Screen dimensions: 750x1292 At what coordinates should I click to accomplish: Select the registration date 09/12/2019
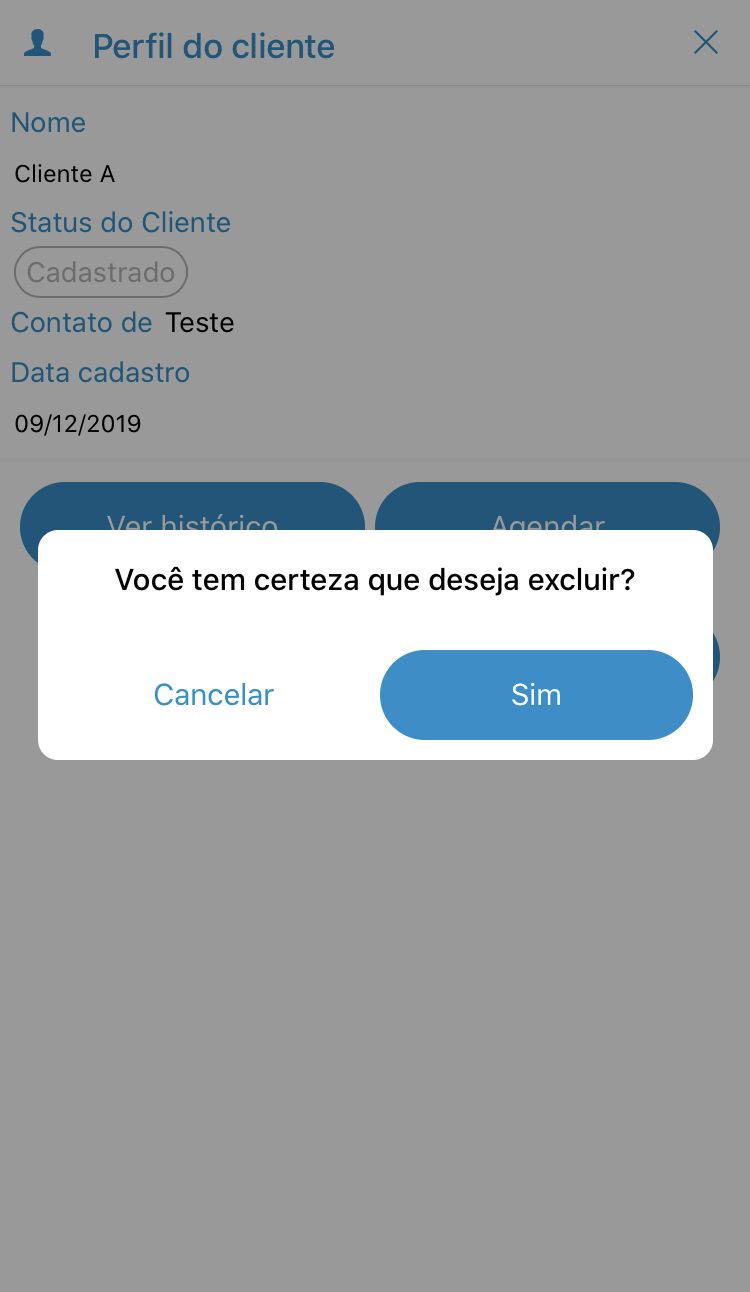(77, 423)
